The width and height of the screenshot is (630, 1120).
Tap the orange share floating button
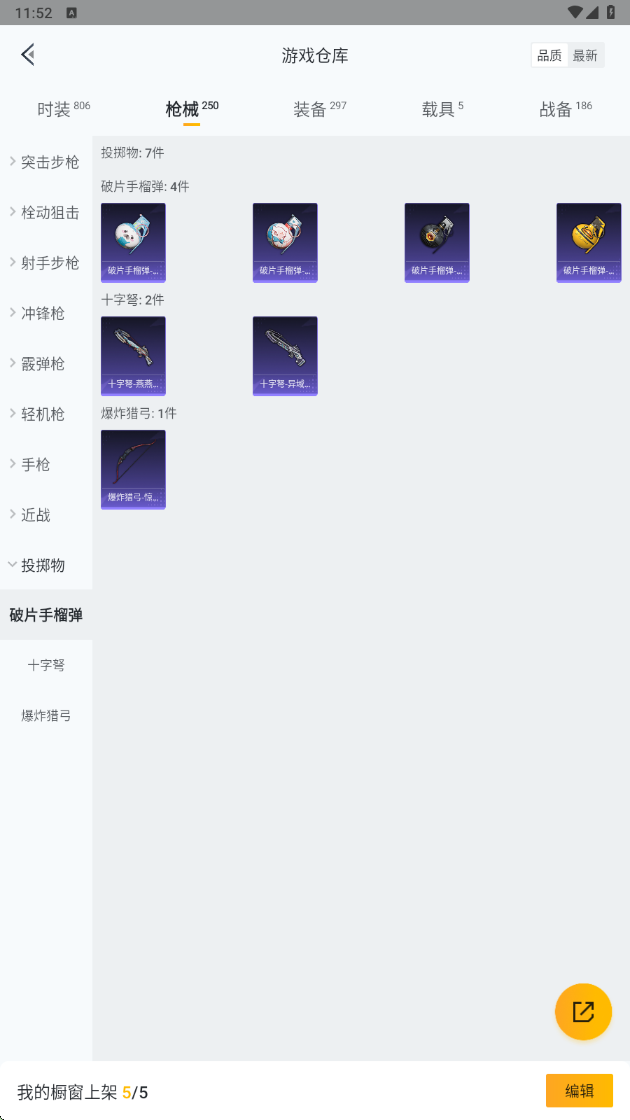583,1011
